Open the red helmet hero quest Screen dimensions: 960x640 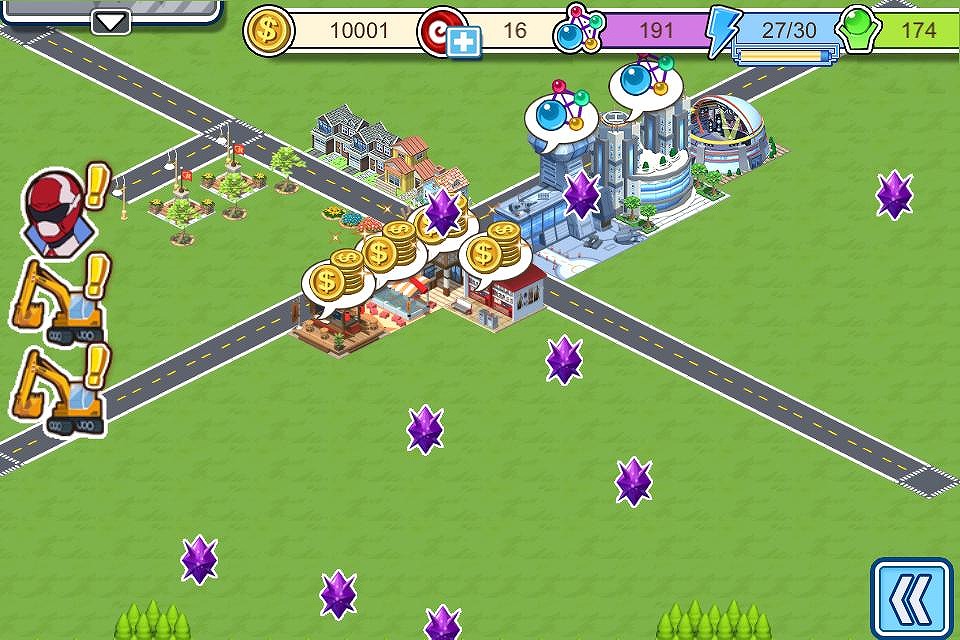[x=64, y=210]
